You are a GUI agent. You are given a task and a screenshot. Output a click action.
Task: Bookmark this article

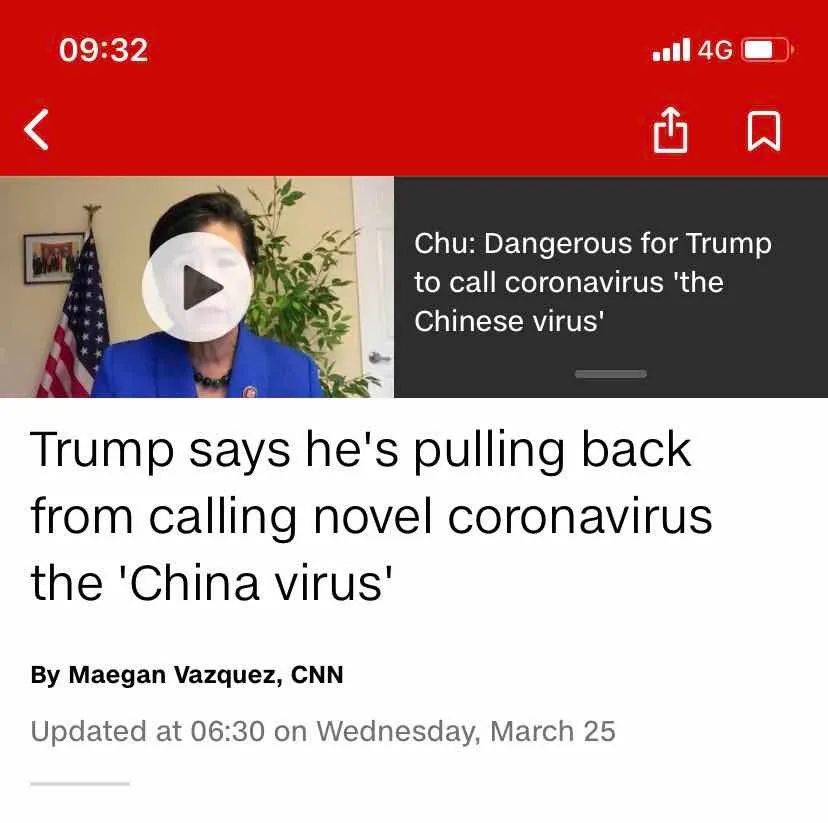(x=764, y=130)
